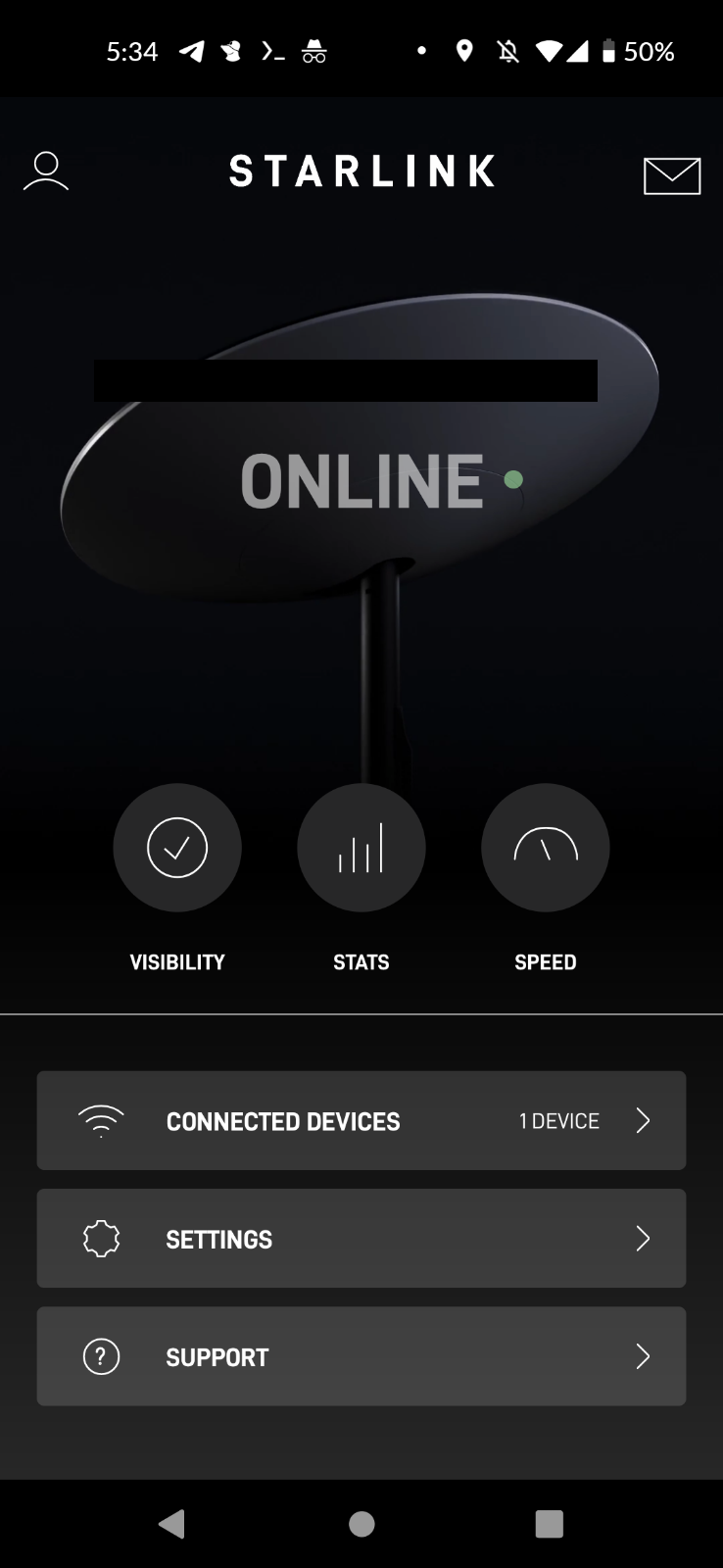Open the Connected Devices section
Screen dimensions: 723x1568
283,1120
